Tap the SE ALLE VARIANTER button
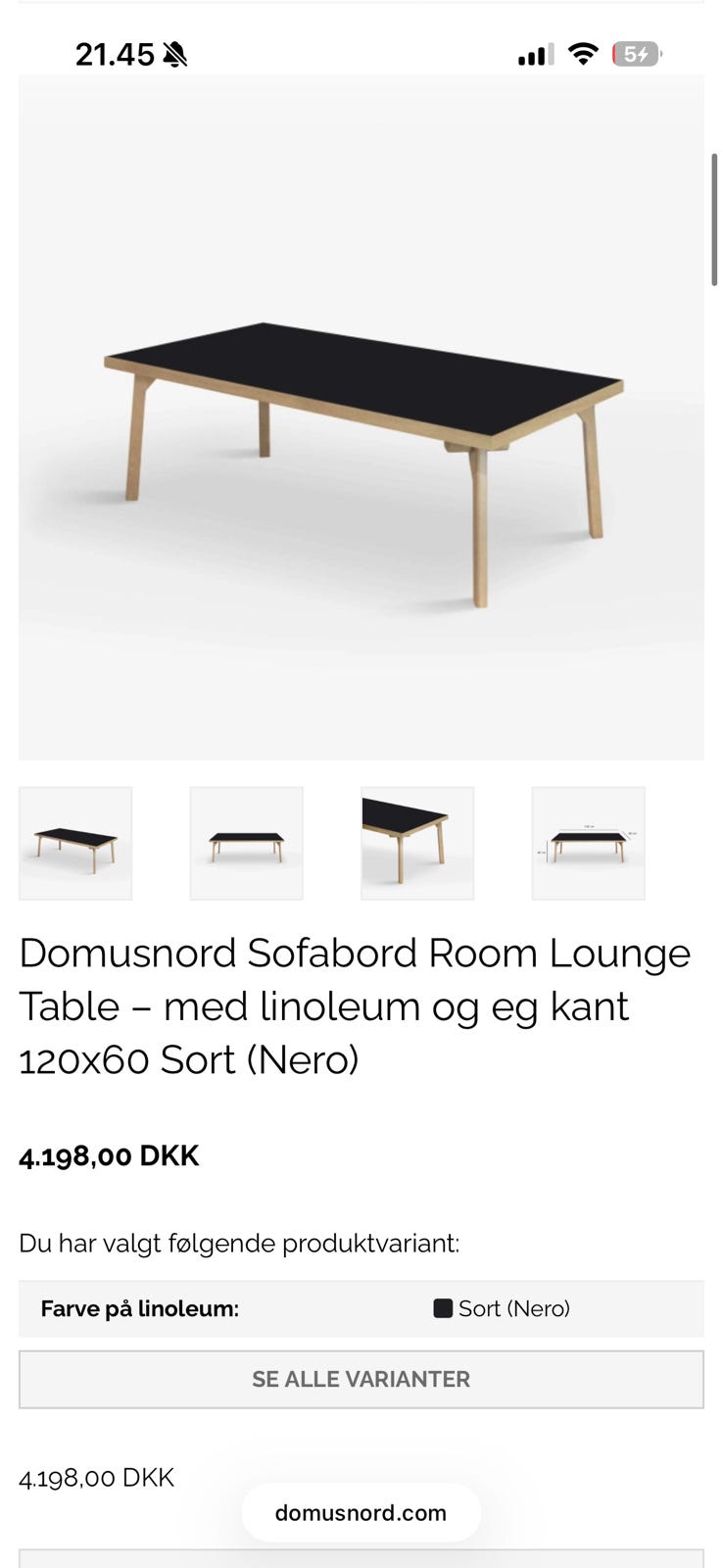This screenshot has width=723, height=1568. pos(361,1379)
